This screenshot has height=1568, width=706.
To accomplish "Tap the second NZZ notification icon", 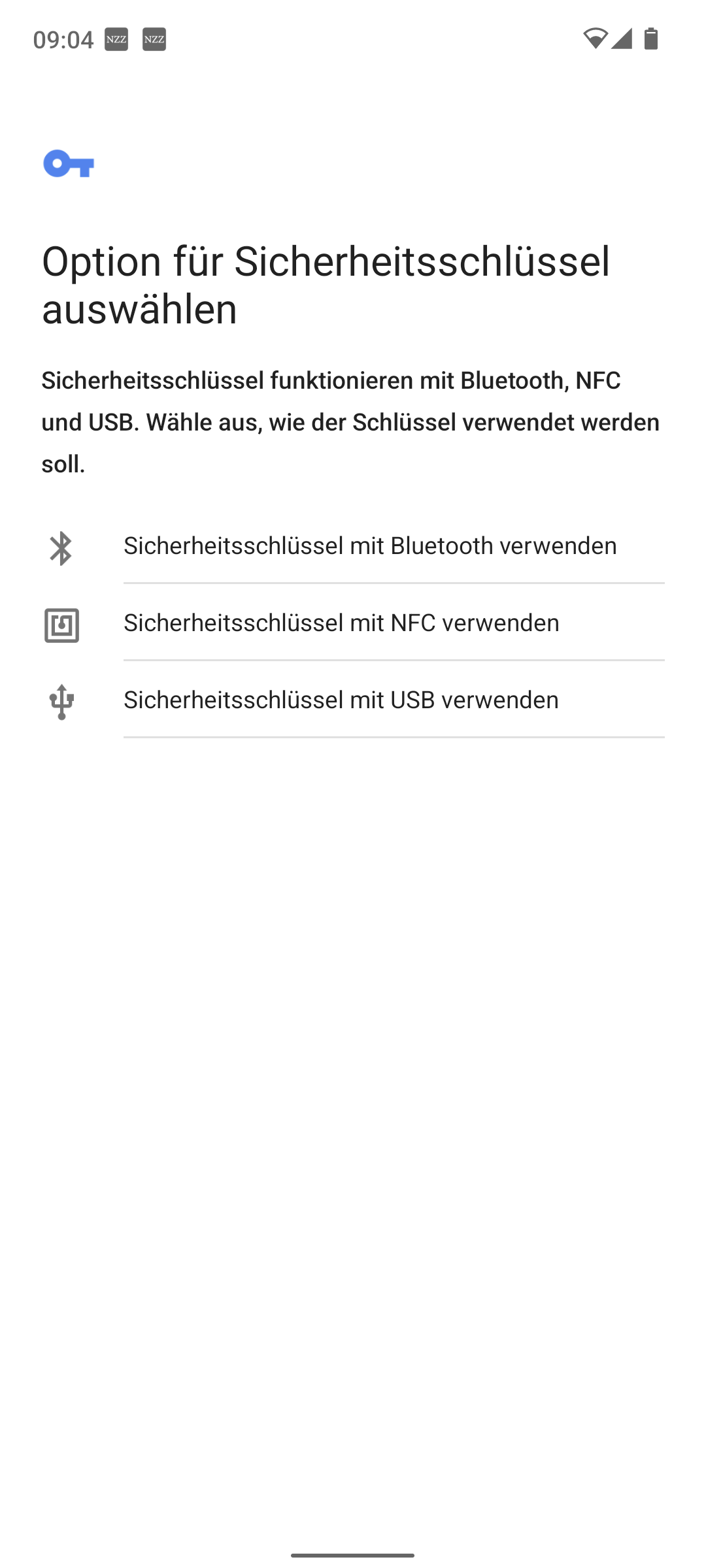I will (x=154, y=41).
